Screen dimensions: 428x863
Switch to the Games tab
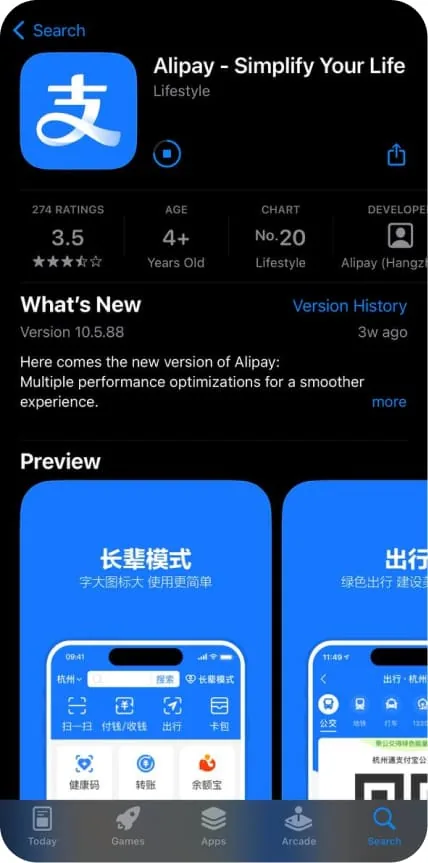click(x=128, y=826)
